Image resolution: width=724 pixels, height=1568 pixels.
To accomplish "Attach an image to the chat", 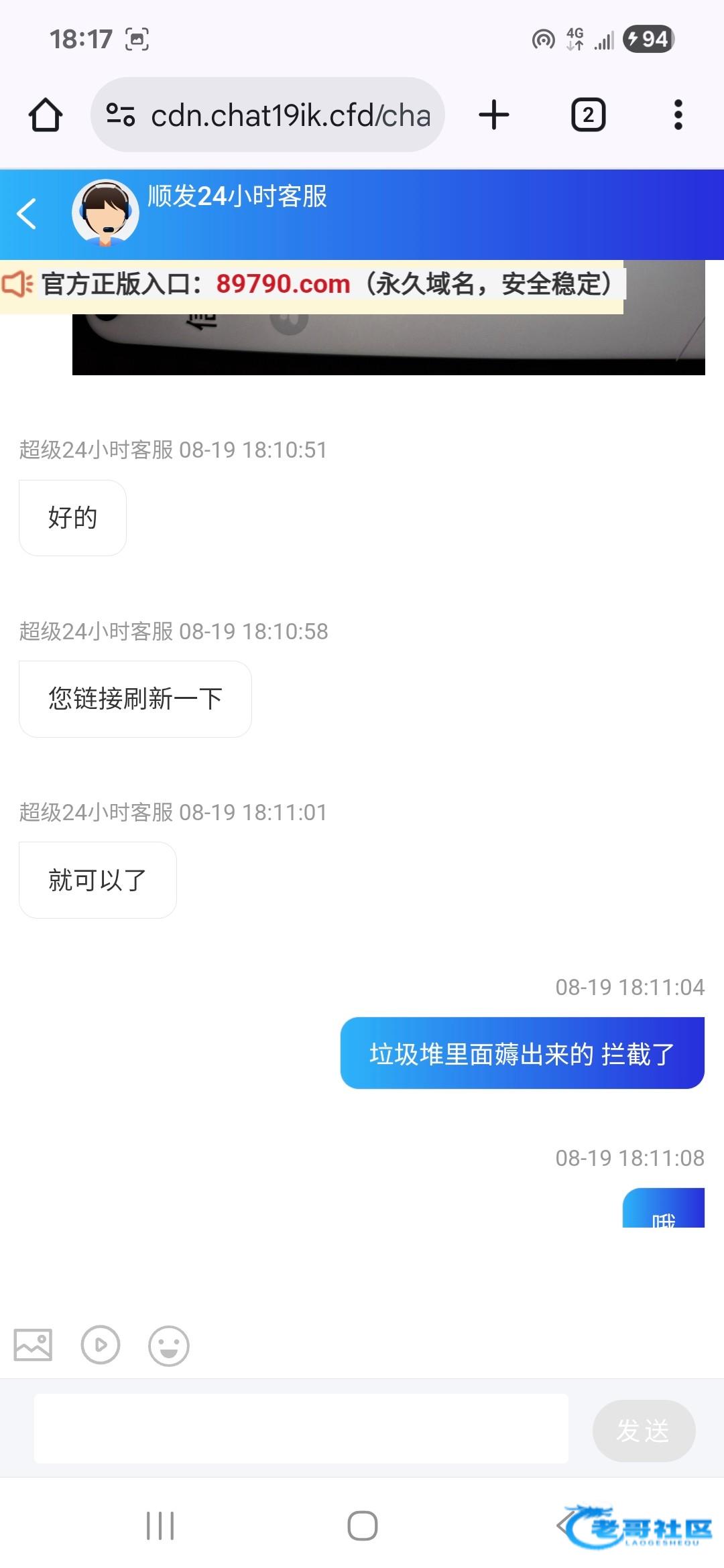I will [x=33, y=1345].
